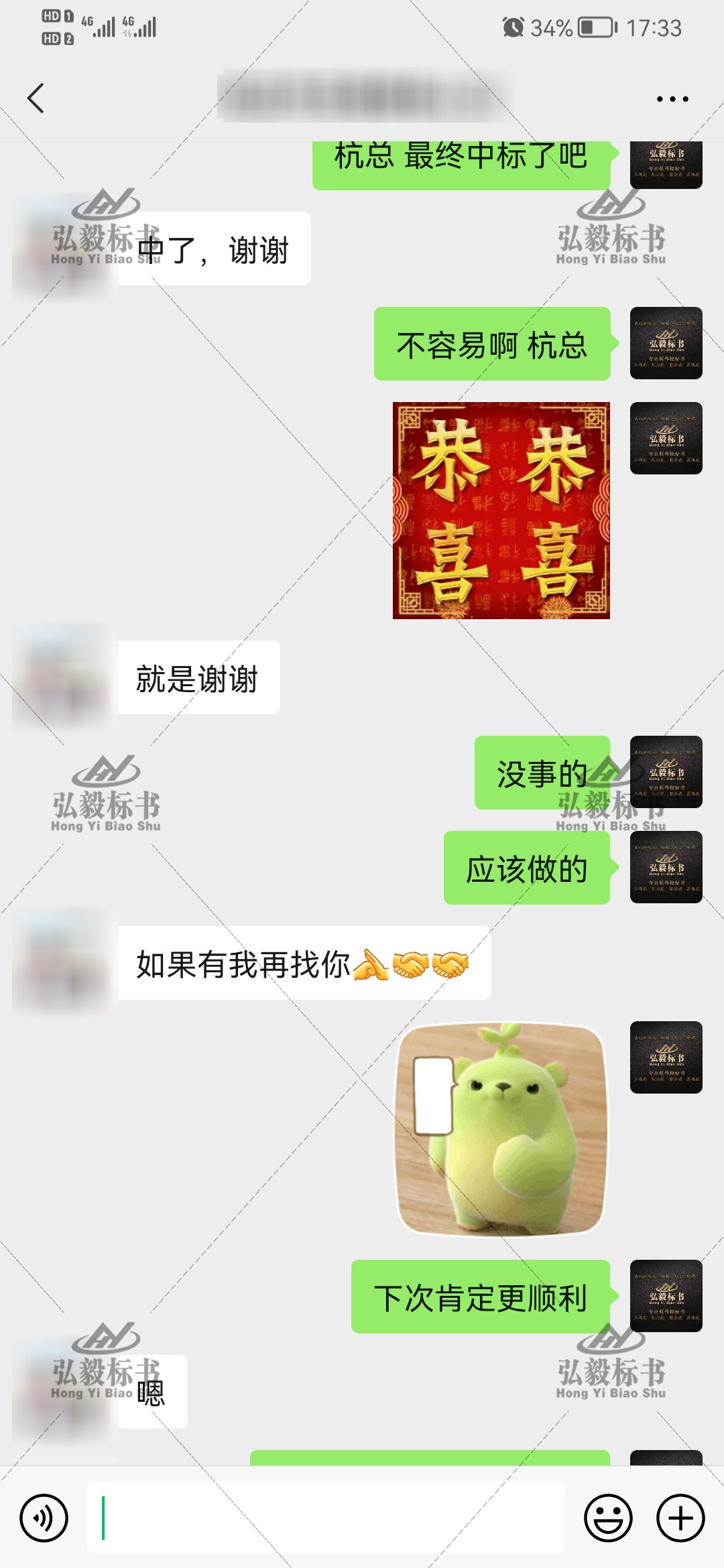Open sender avatar beside 不容易啊 杭总
This screenshot has height=1568, width=724.
[666, 343]
